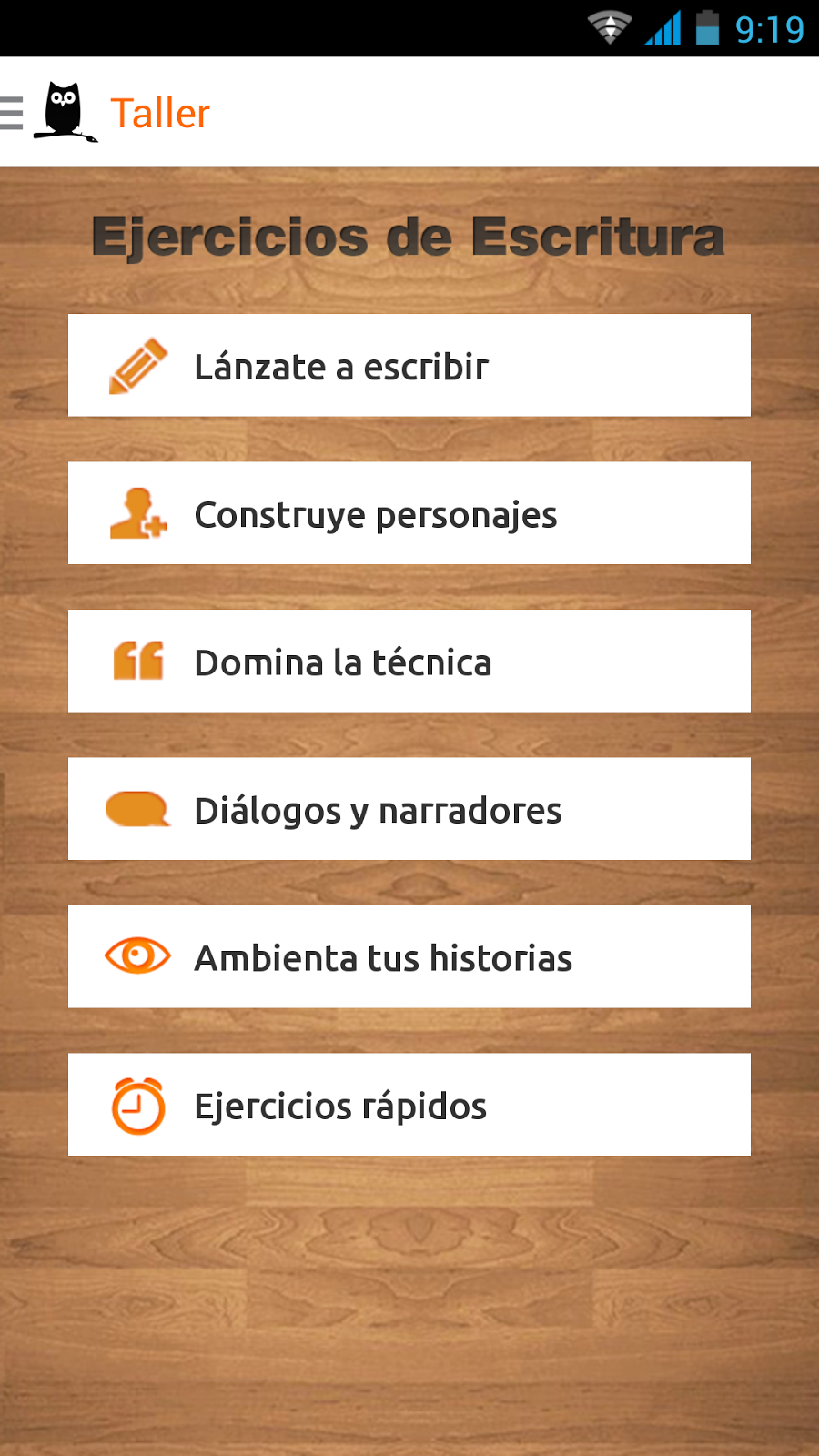Viewport: 819px width, 1456px height.
Task: Open Domina la técnica section
Action: pyautogui.click(x=409, y=662)
